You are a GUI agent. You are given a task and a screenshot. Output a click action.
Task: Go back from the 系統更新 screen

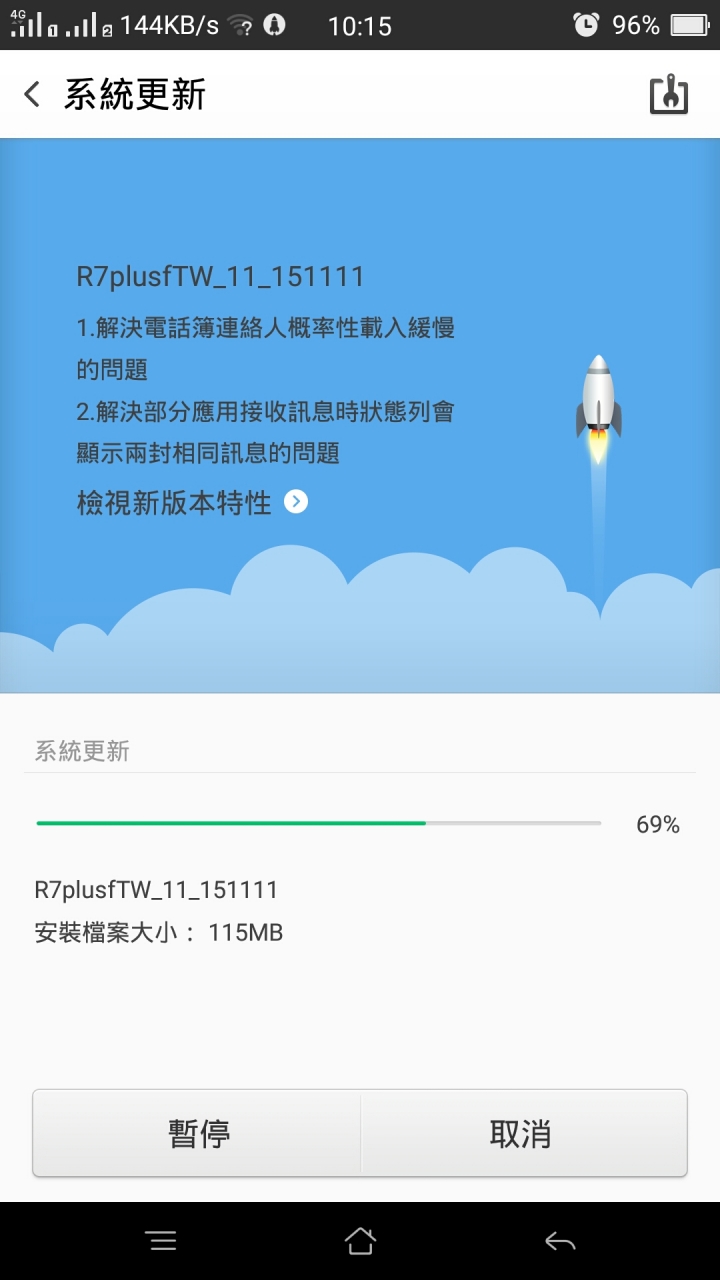(33, 95)
